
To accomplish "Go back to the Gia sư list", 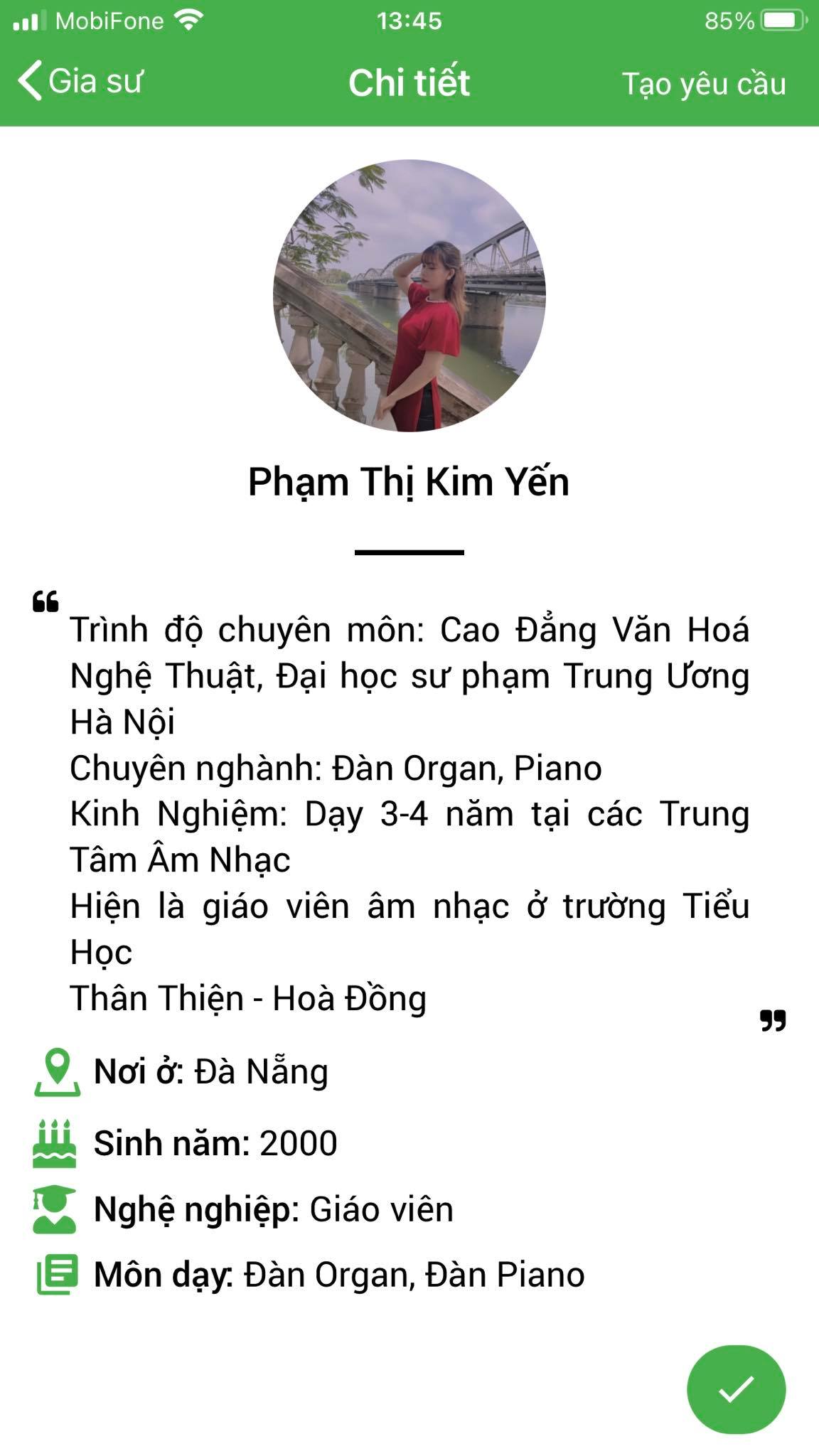I will point(80,81).
